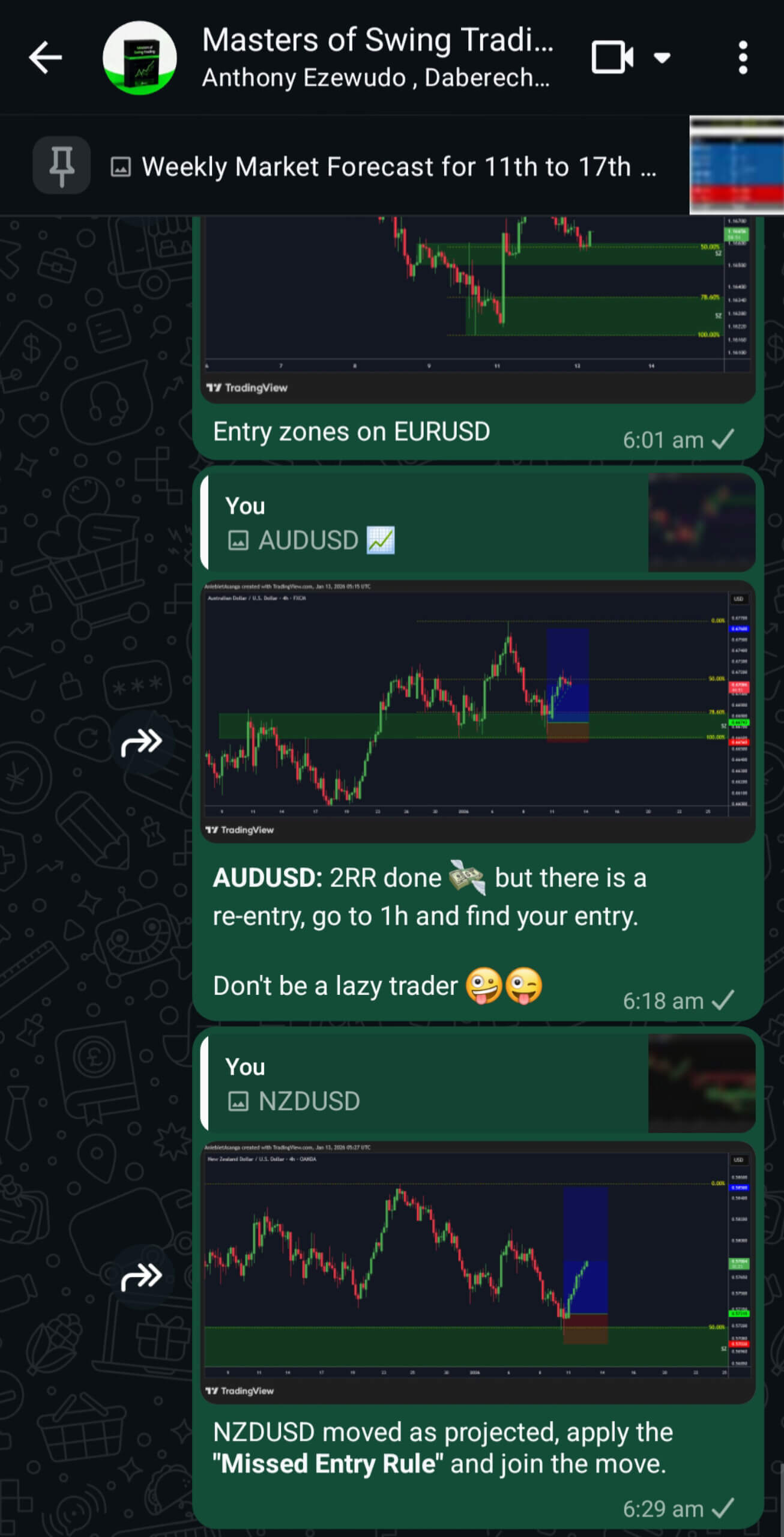Open the three-dot overflow menu
Image resolution: width=784 pixels, height=1537 pixels.
(743, 58)
